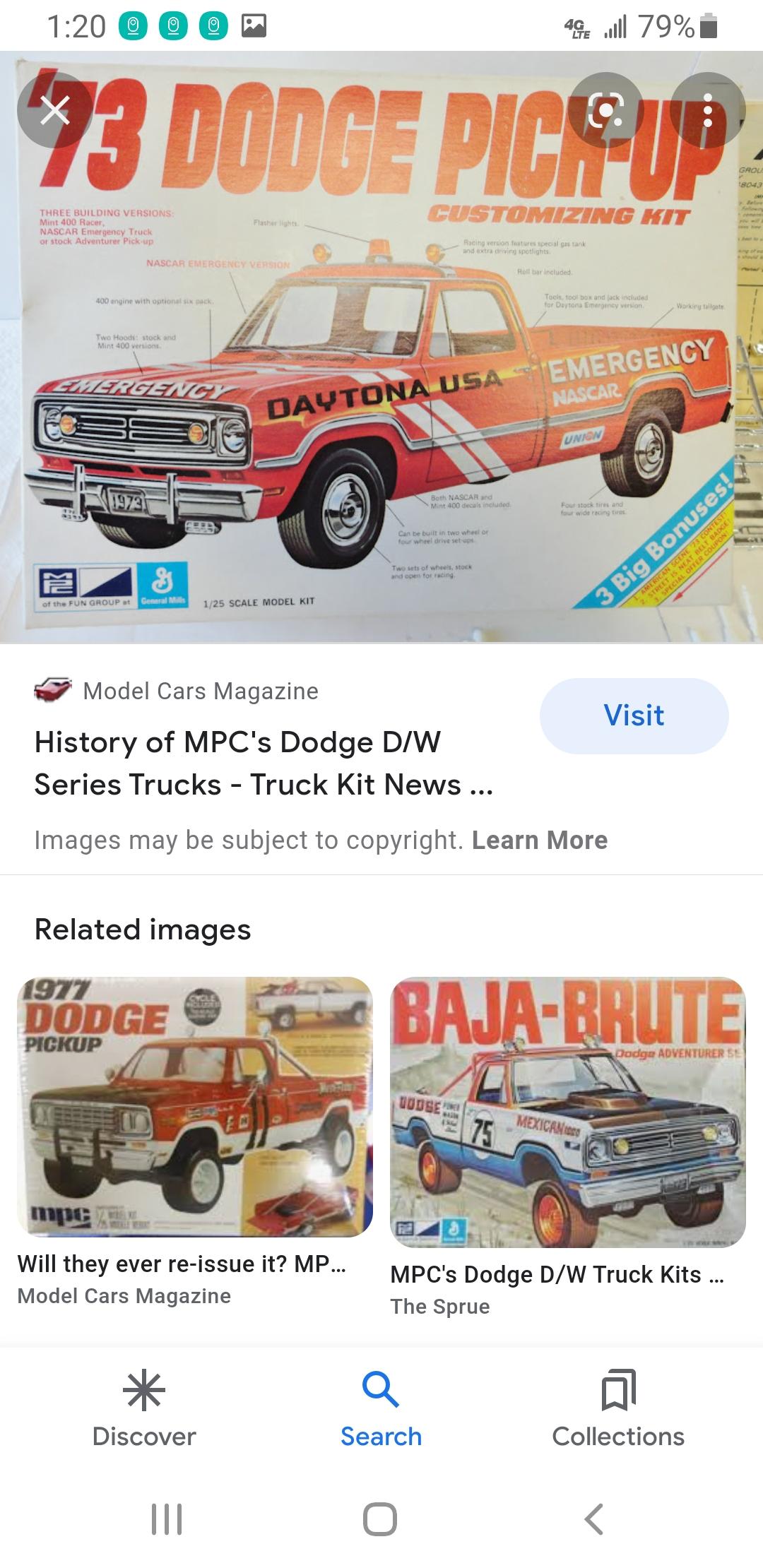The image size is (763, 1568).
Task: Open the three-dot overflow menu
Action: click(708, 110)
